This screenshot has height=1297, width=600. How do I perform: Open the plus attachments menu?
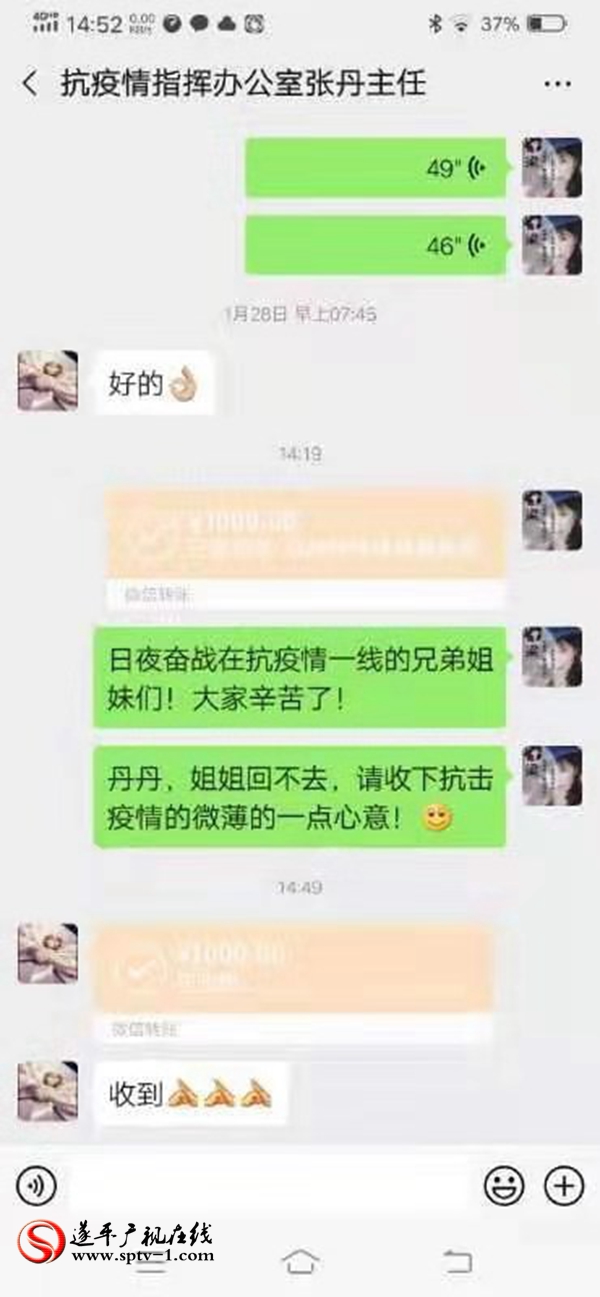pyautogui.click(x=564, y=1186)
